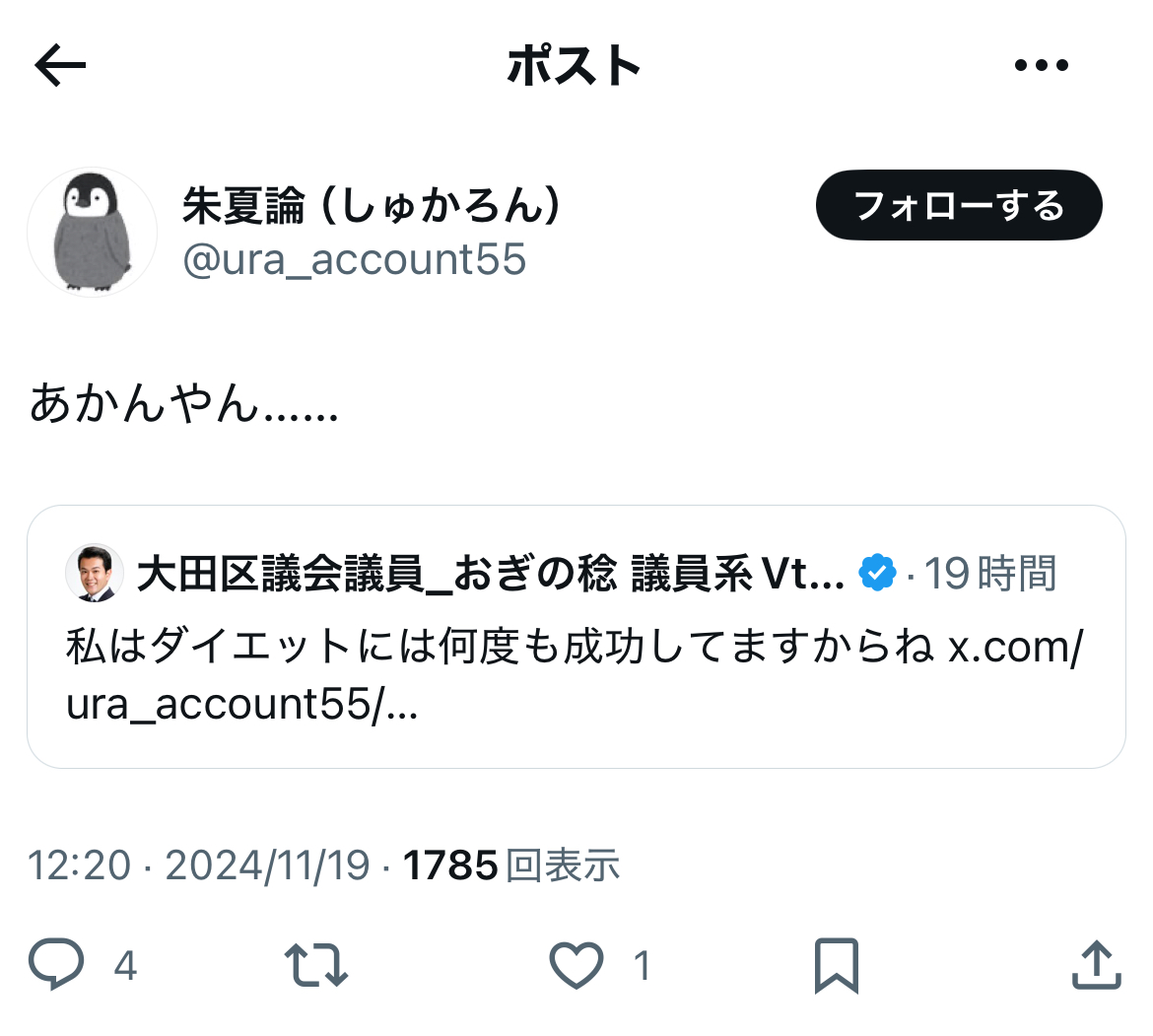The height and width of the screenshot is (1036, 1153).
Task: Open the @ura_account55 profile handle
Action: (355, 259)
